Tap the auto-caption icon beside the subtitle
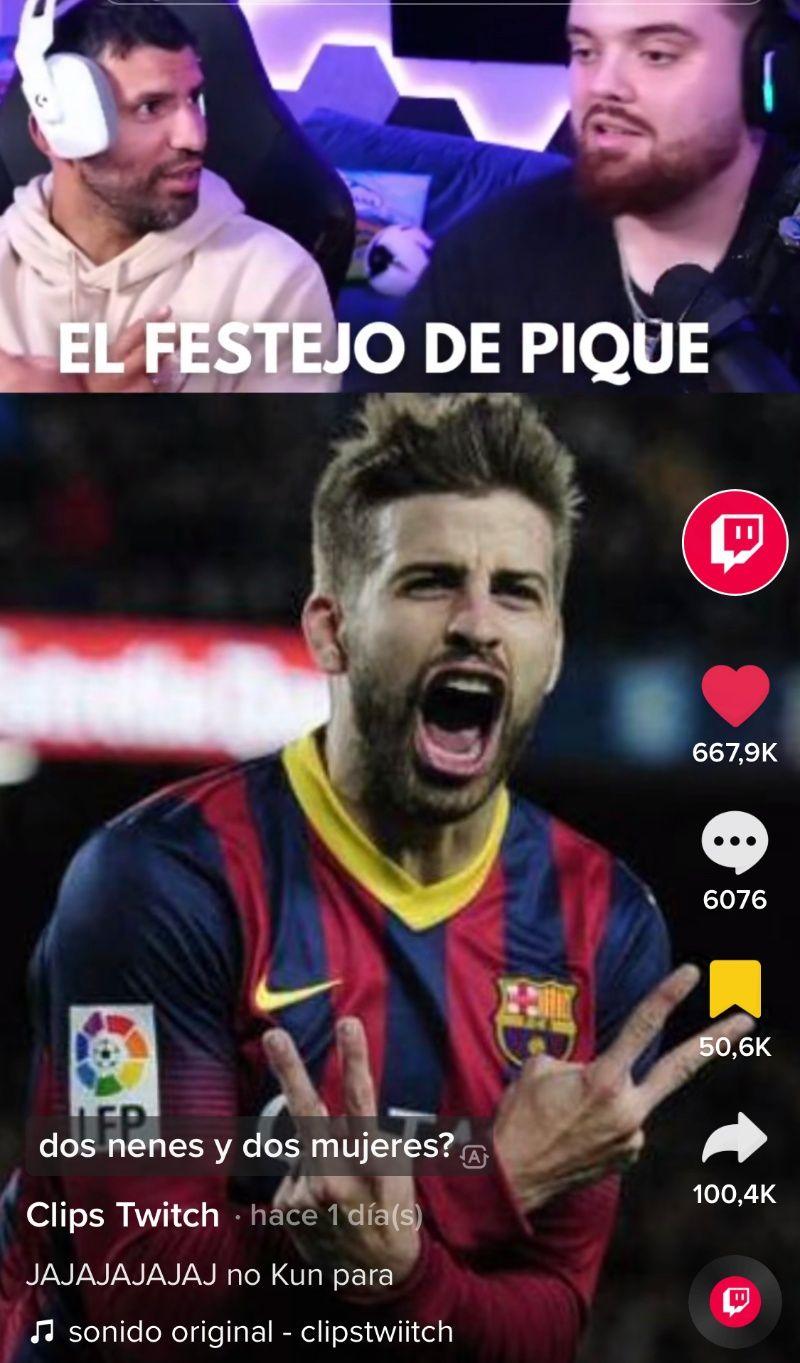This screenshot has height=1363, width=800. 475,1157
